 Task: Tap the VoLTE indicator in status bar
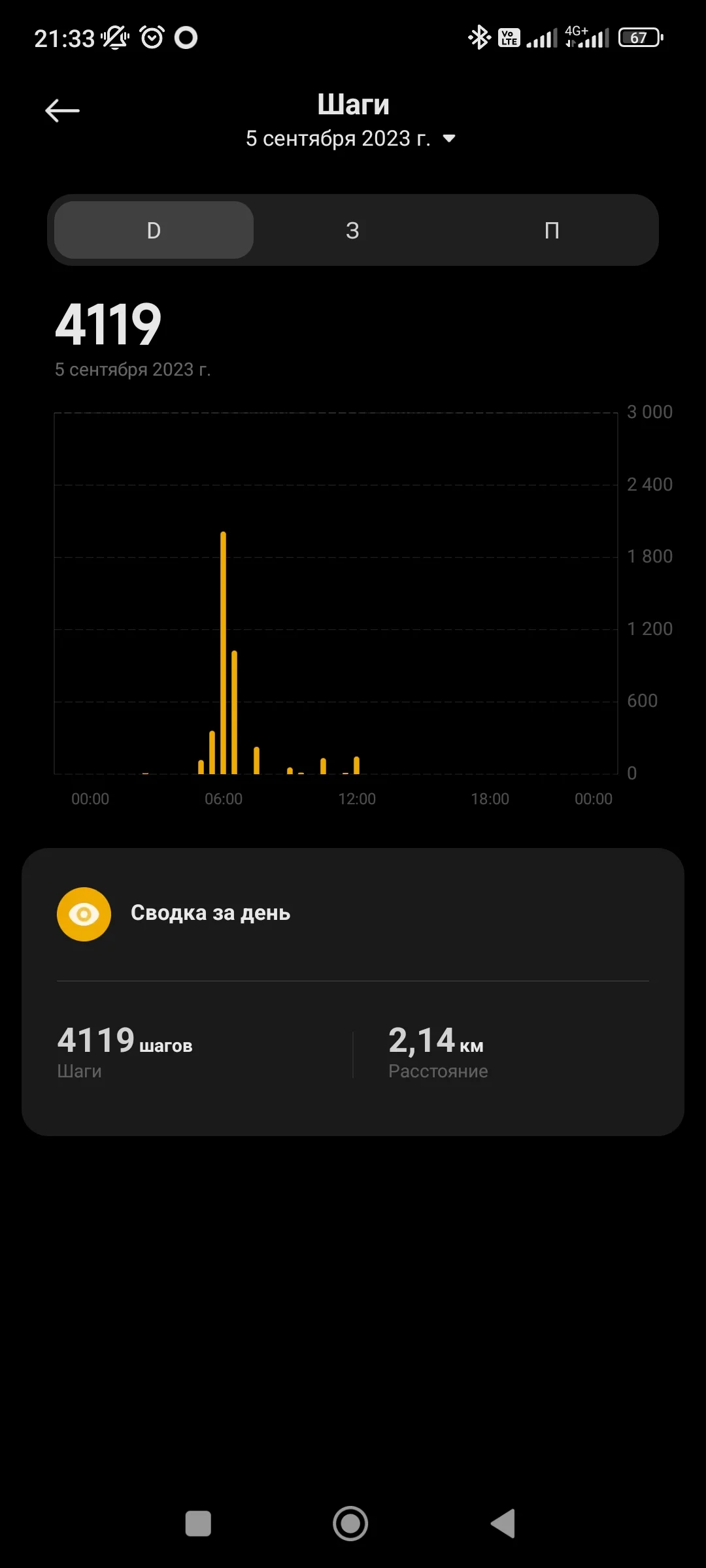pyautogui.click(x=508, y=37)
